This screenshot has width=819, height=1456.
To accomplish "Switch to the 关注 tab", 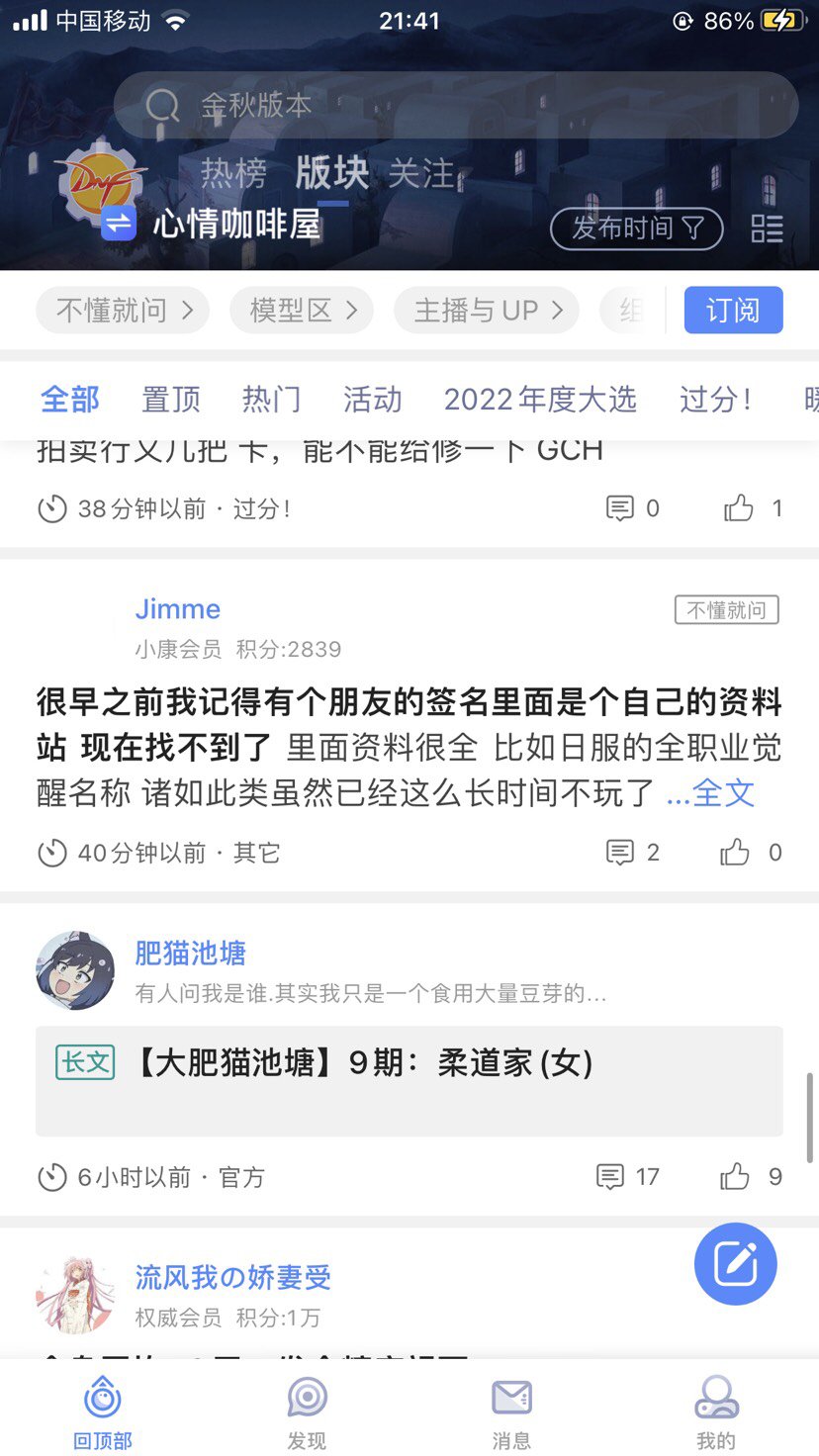I will coord(421,174).
